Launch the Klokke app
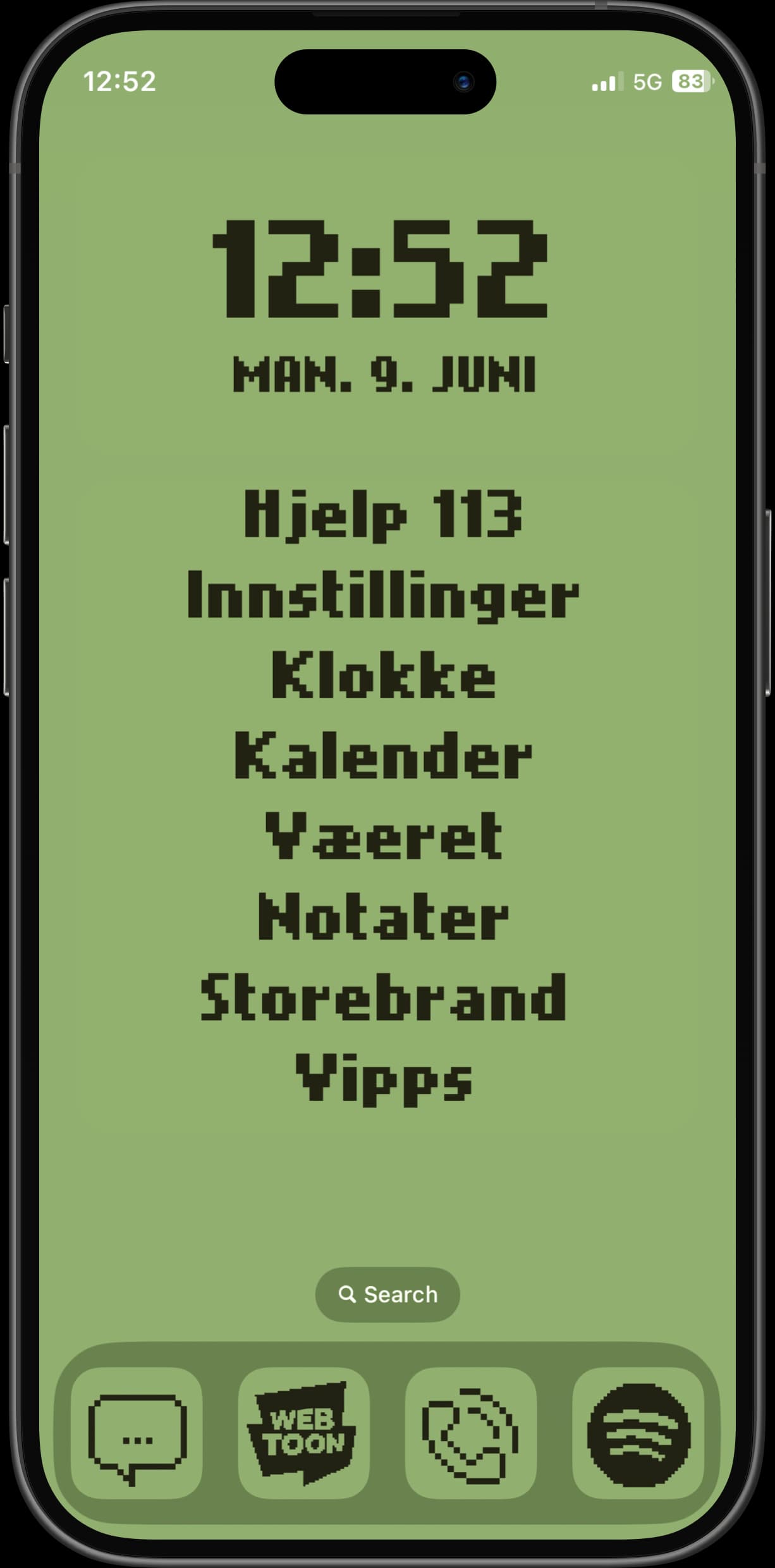 point(383,675)
